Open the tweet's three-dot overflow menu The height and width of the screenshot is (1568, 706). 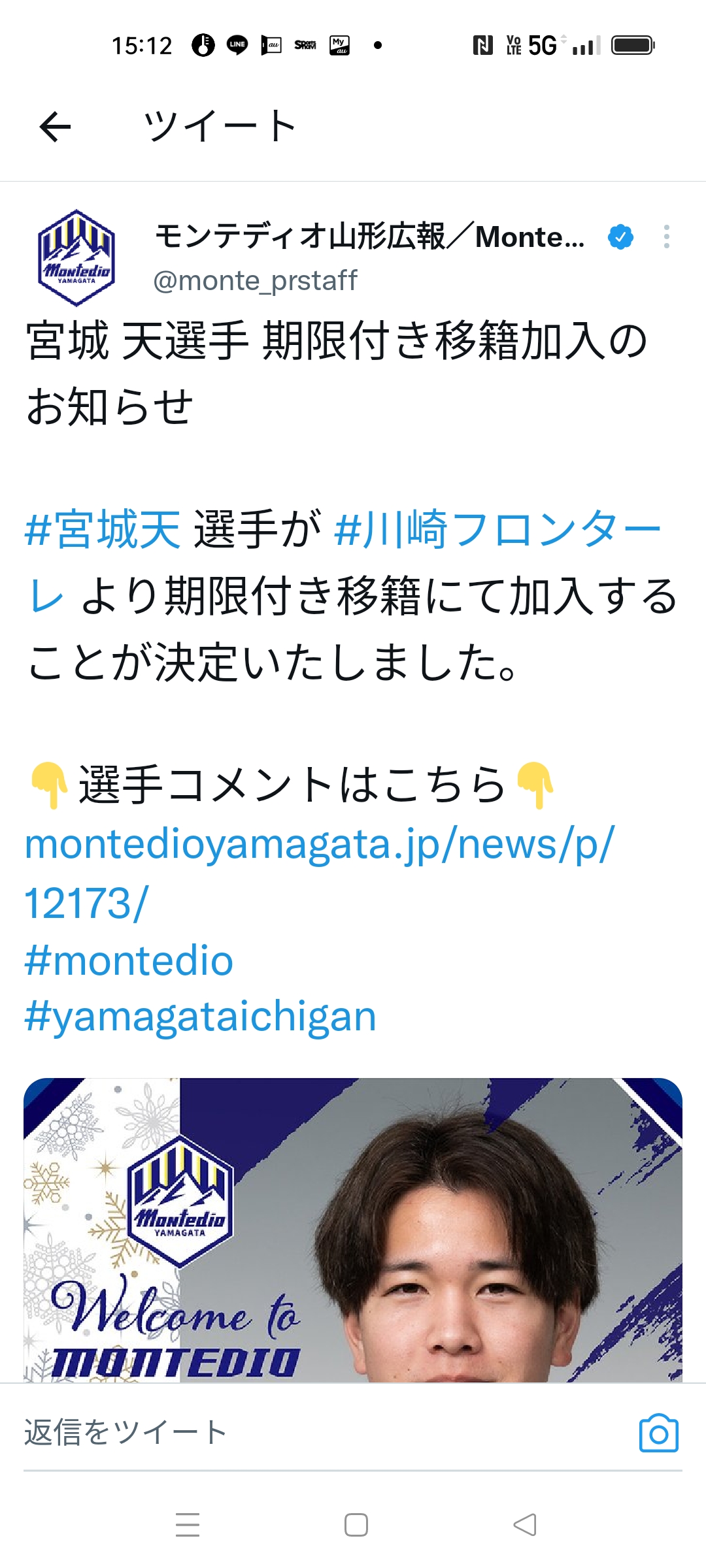[666, 237]
